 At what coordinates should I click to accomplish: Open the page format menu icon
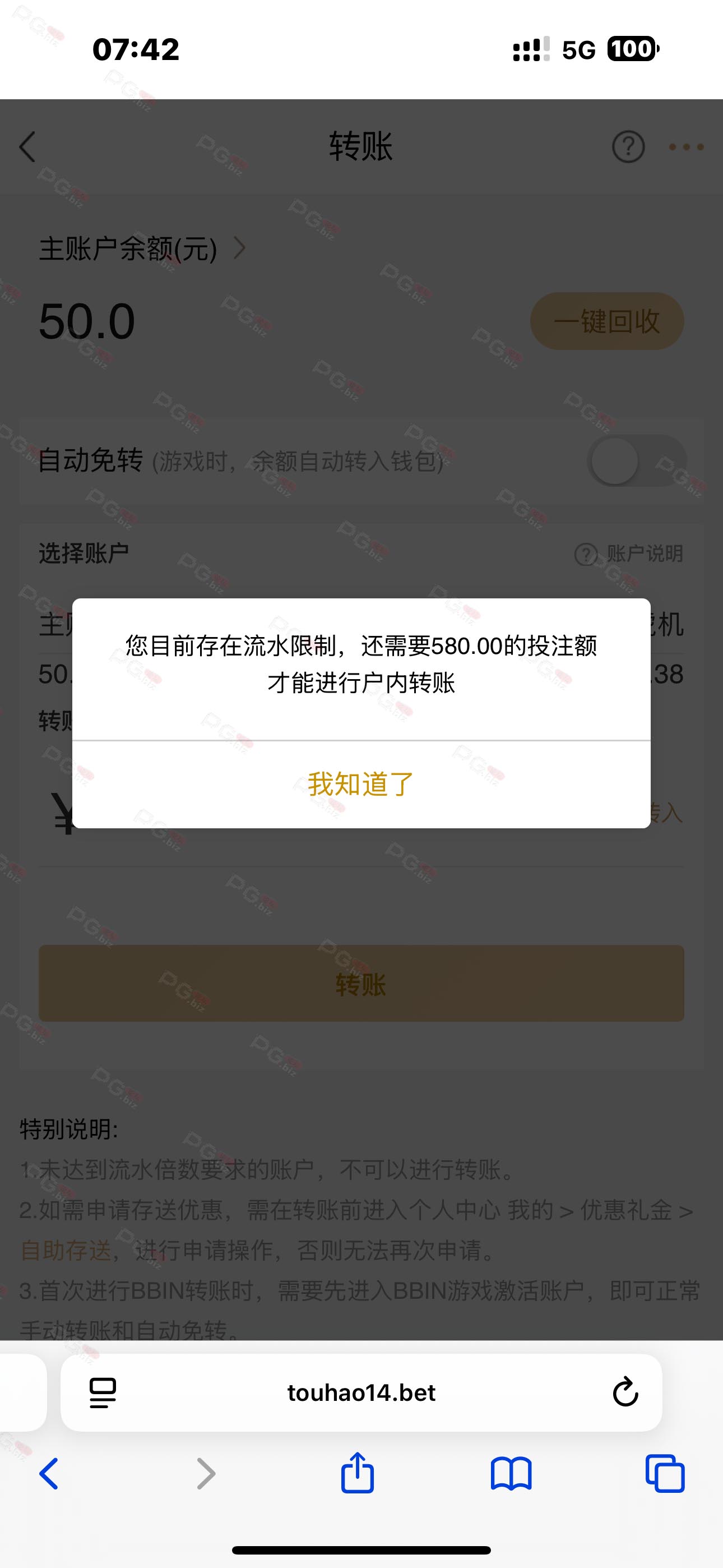click(x=103, y=1392)
